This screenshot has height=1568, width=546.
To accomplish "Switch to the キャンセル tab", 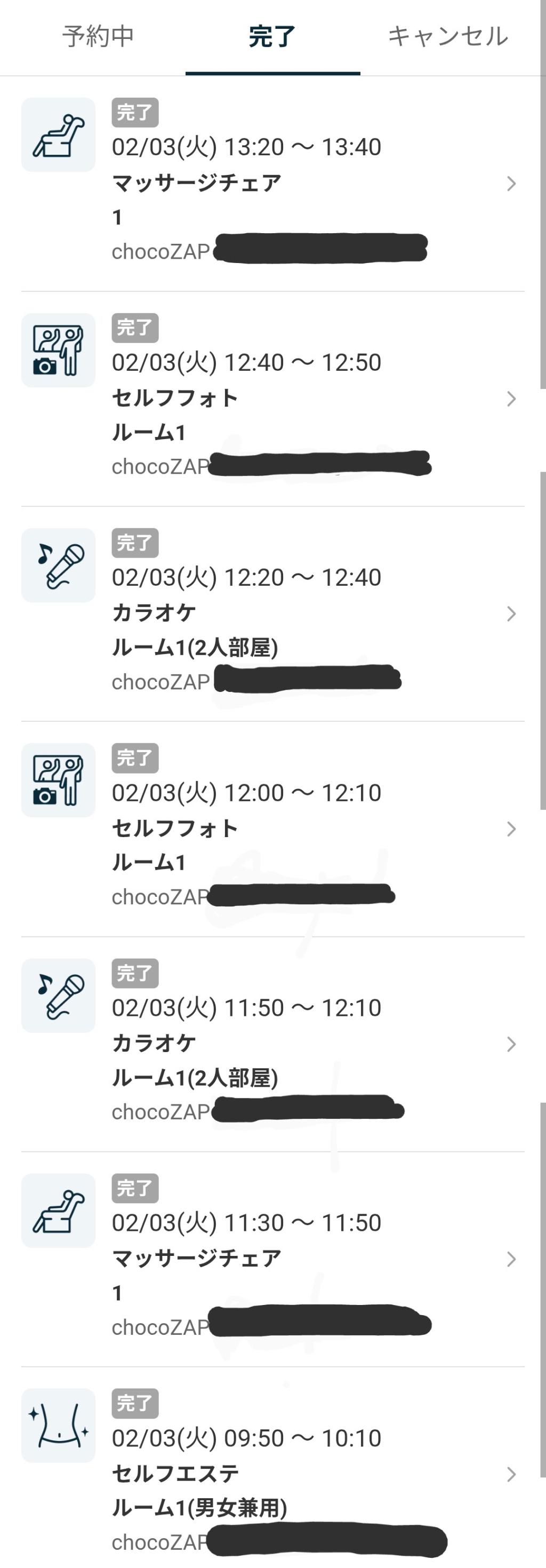I will point(447,36).
